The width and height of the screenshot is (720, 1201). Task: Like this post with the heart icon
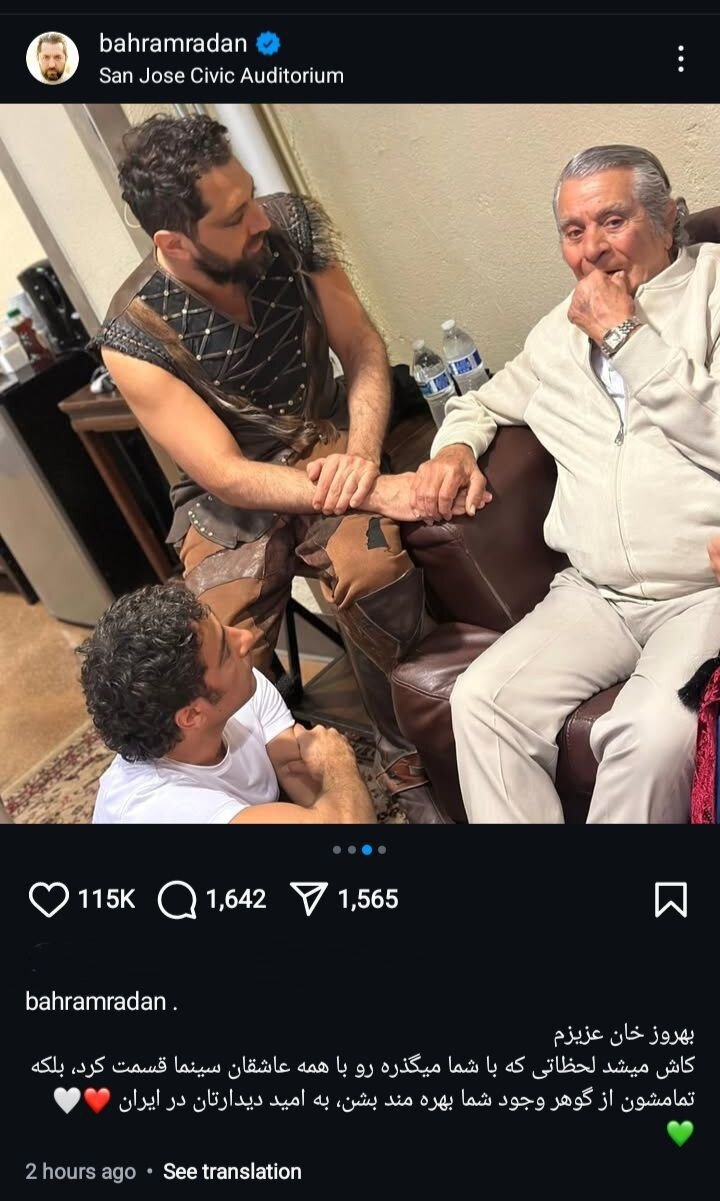click(x=48, y=899)
